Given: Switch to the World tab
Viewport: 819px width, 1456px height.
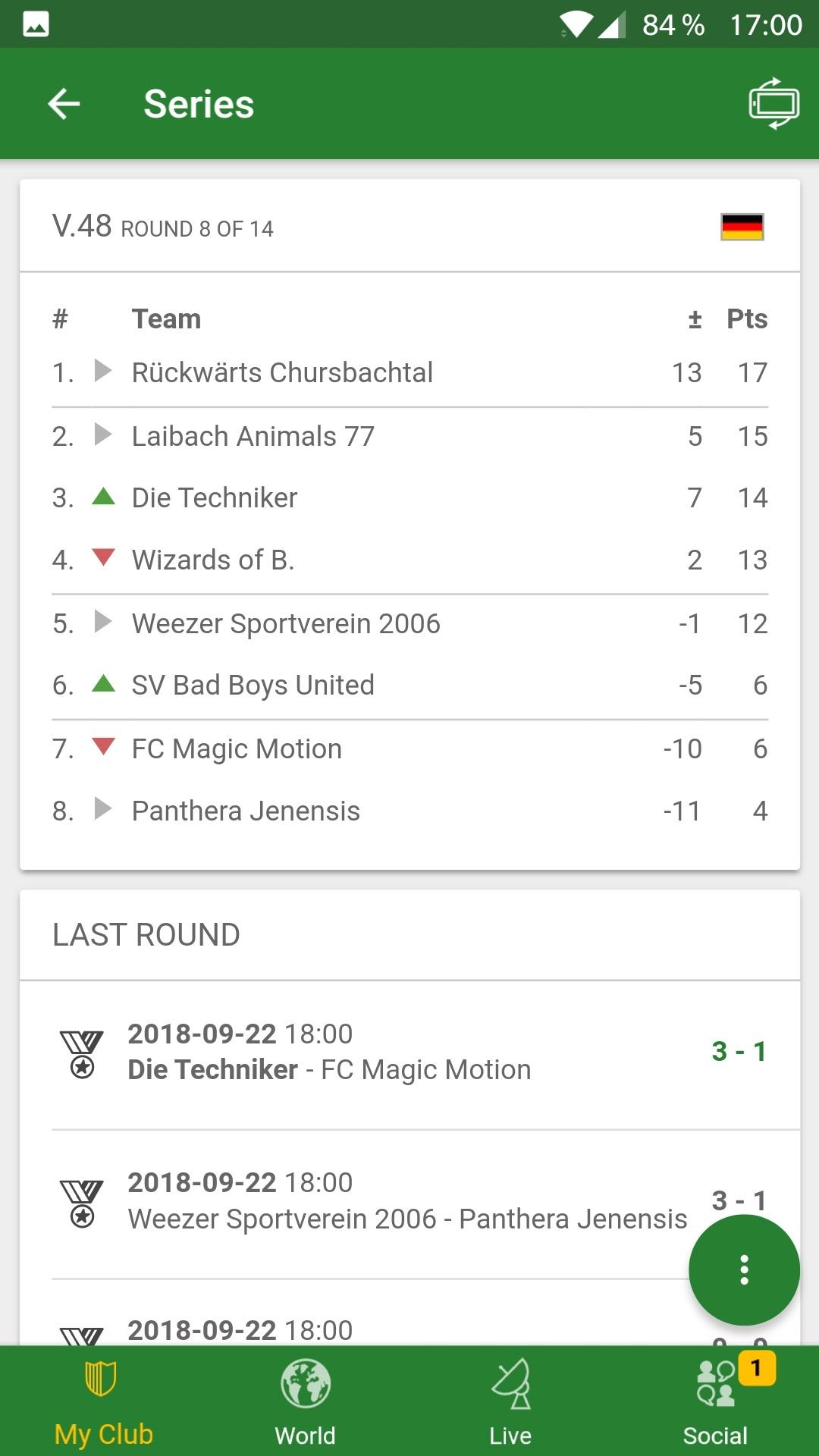Looking at the screenshot, I should 305,1403.
